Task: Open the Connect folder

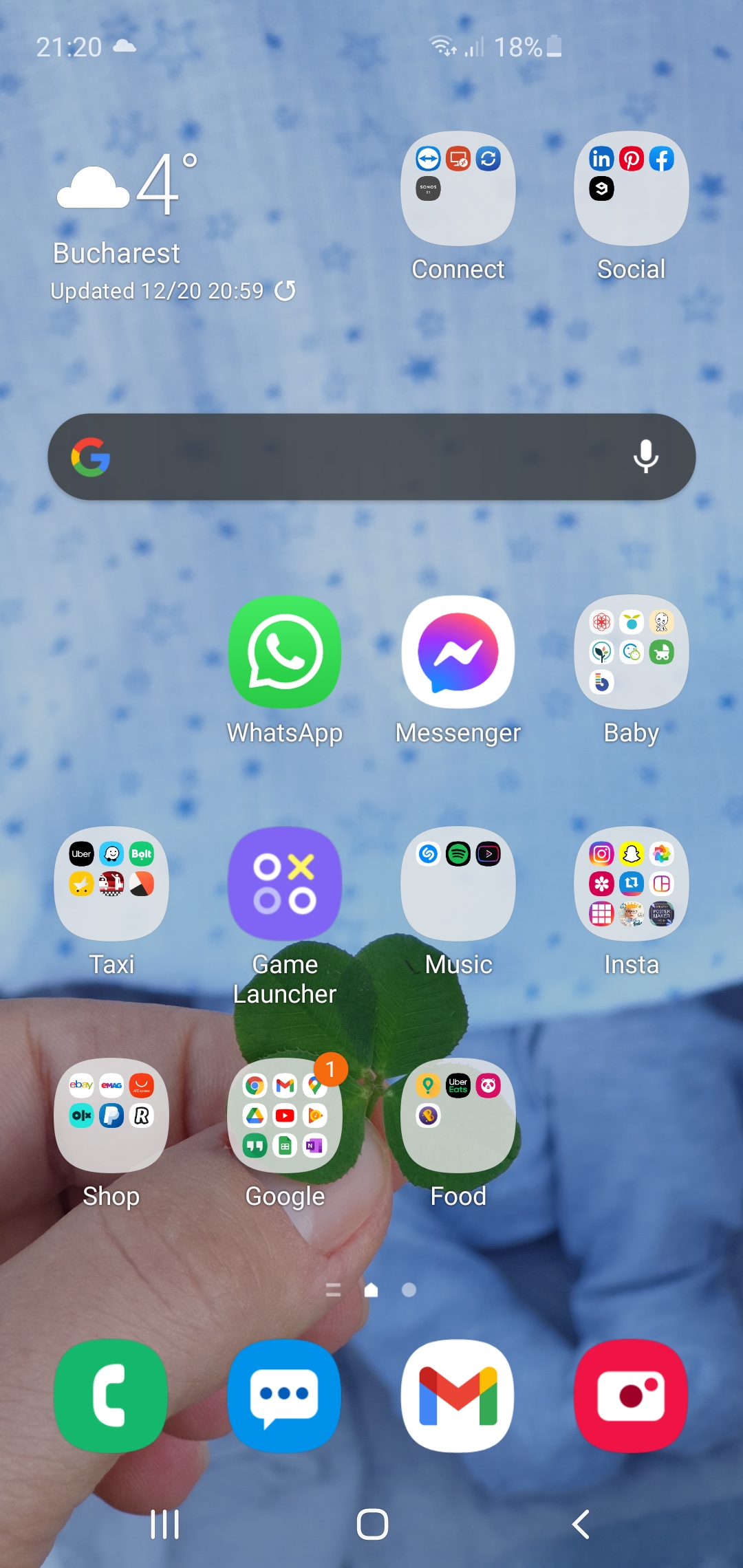Action: [457, 188]
